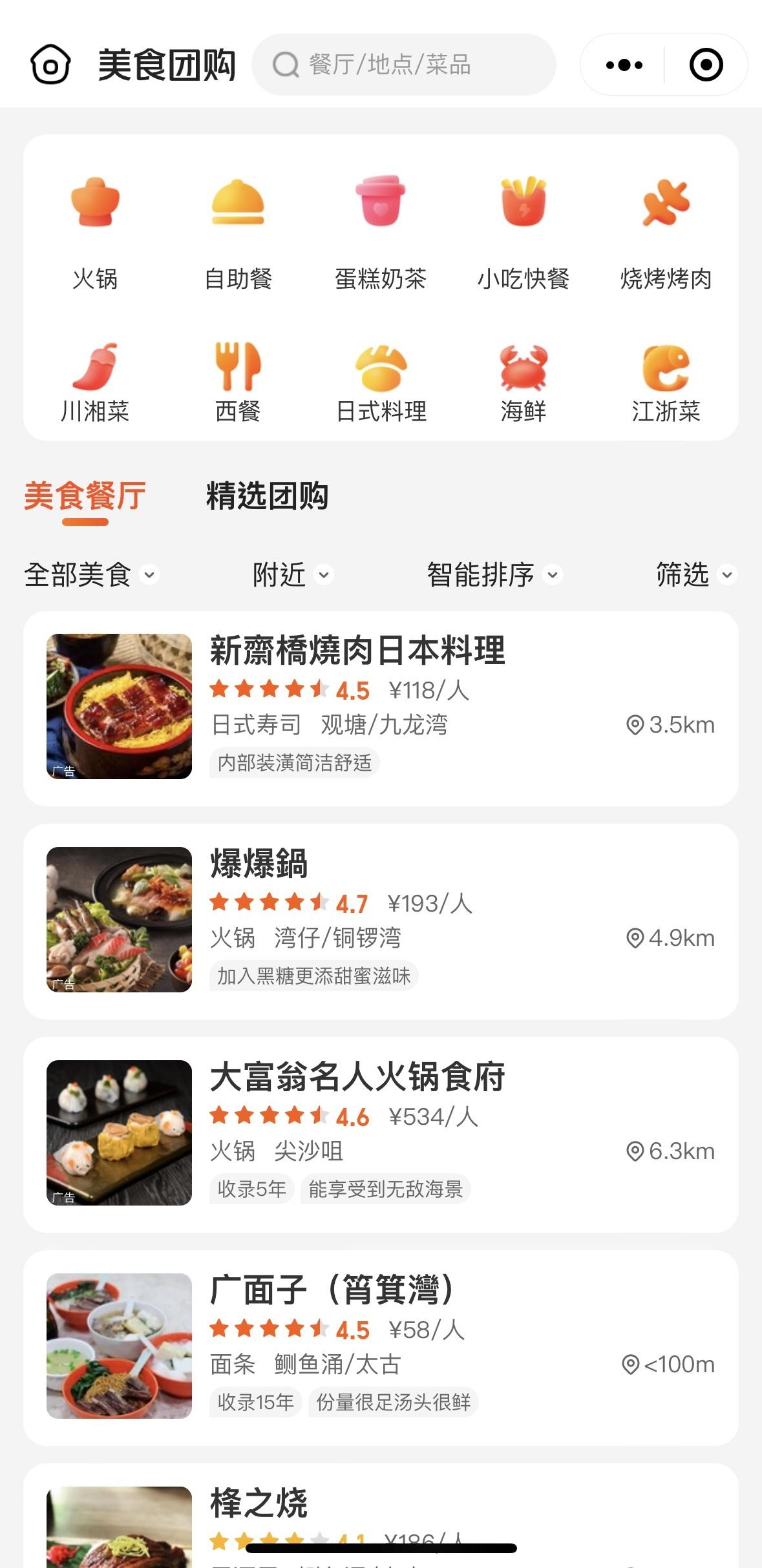Change sorting via 智能排序

coord(494,574)
